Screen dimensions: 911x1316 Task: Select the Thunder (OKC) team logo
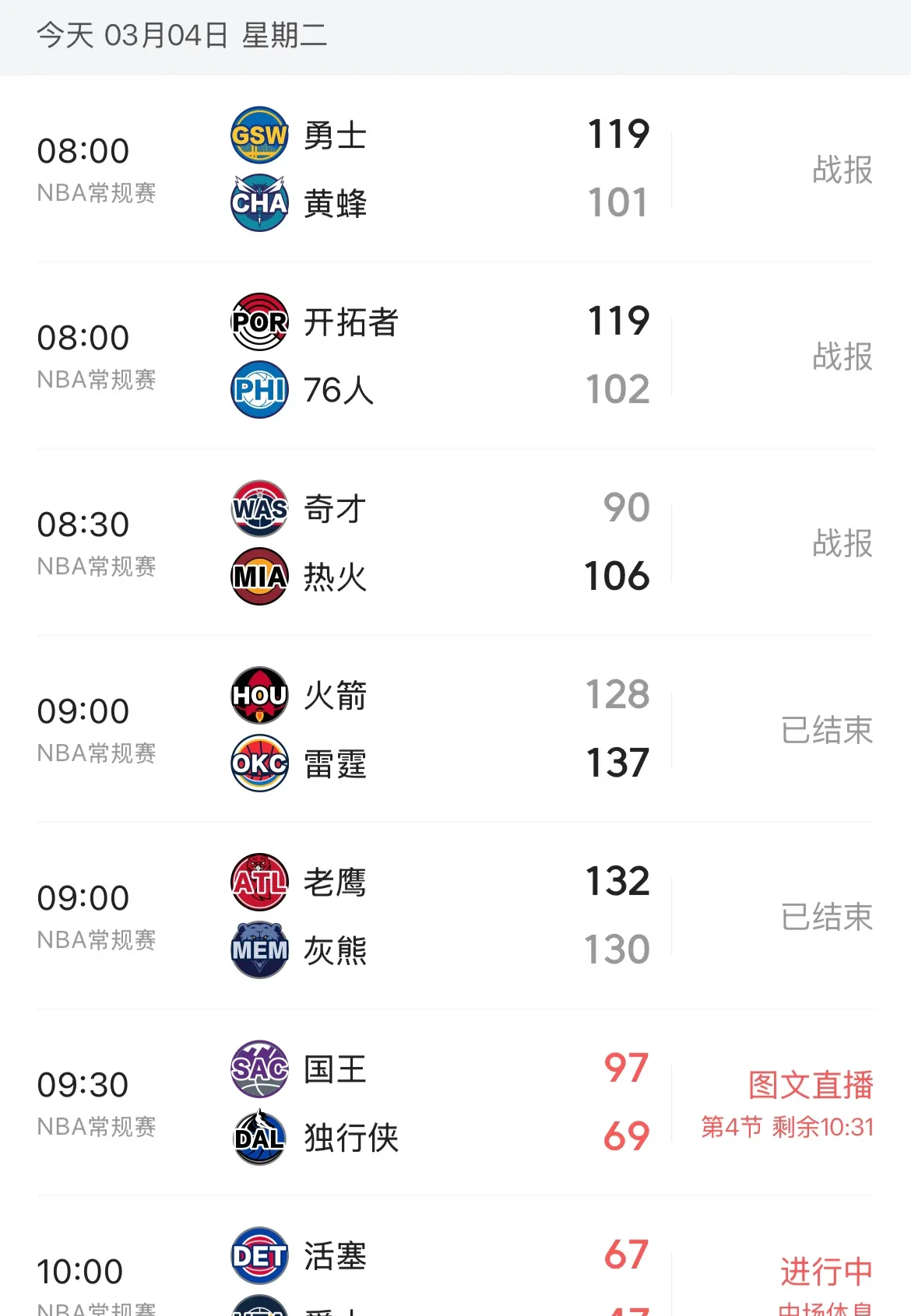[x=258, y=764]
